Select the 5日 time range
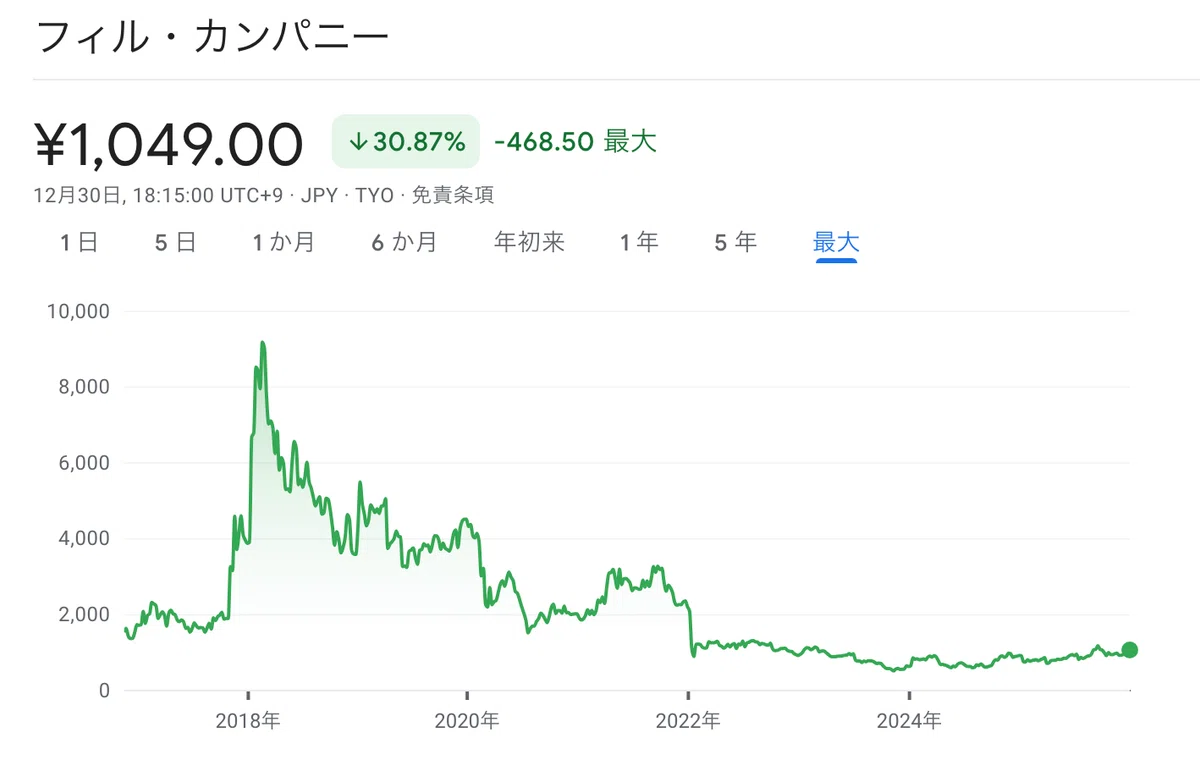The width and height of the screenshot is (1200, 760). [x=176, y=242]
